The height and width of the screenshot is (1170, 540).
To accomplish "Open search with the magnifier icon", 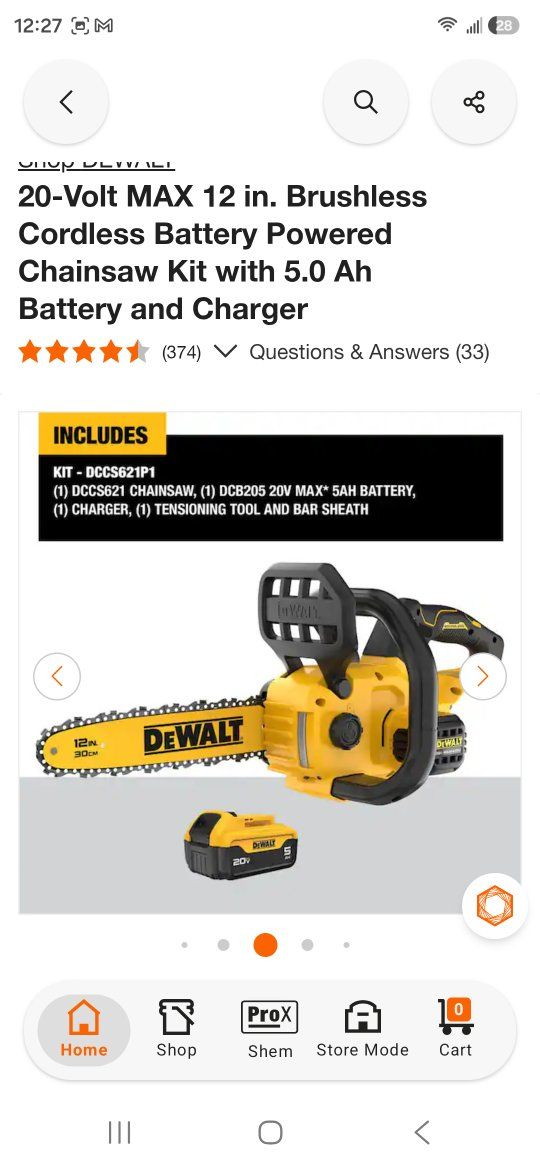I will point(365,102).
